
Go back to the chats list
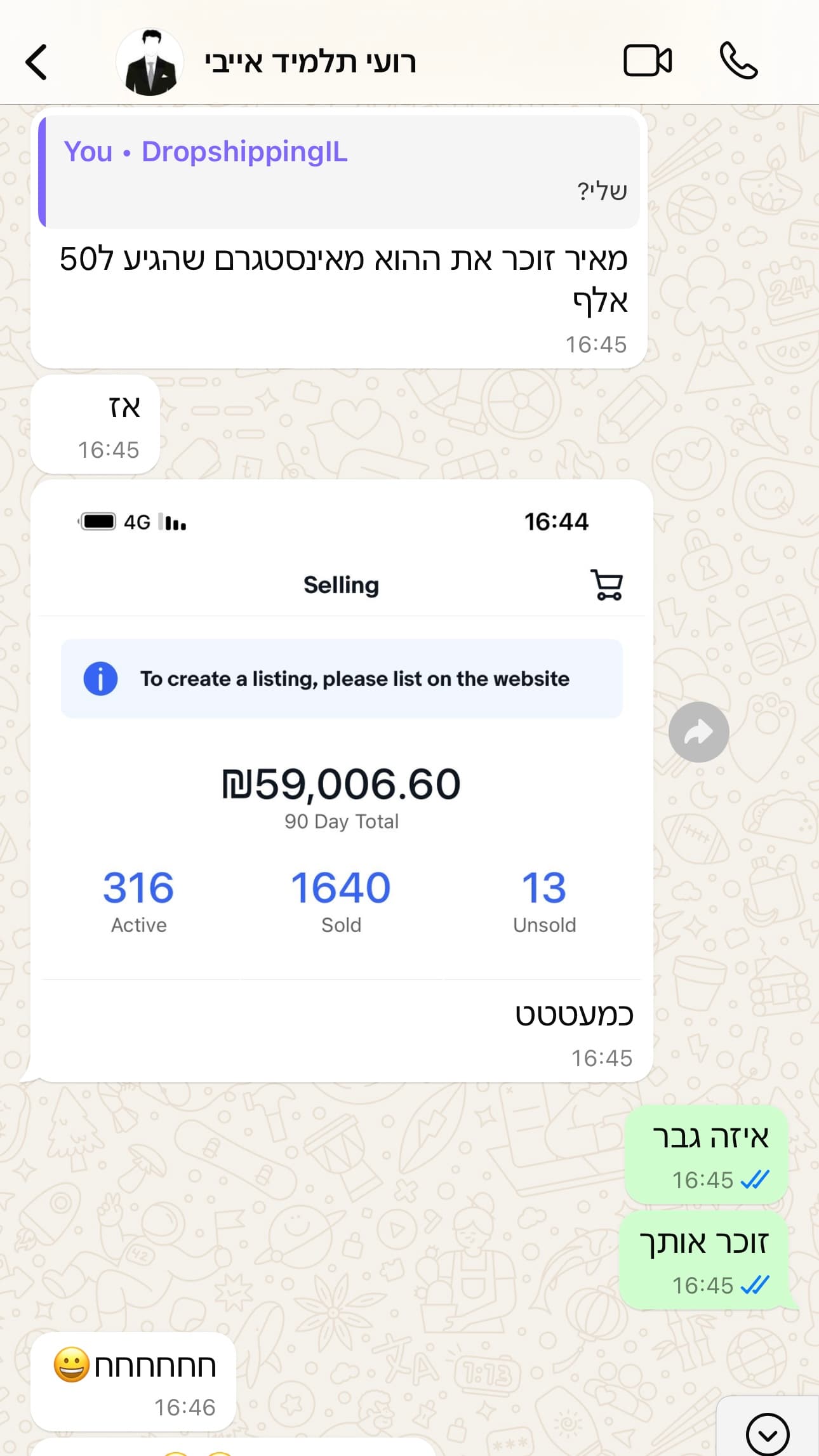(x=37, y=62)
